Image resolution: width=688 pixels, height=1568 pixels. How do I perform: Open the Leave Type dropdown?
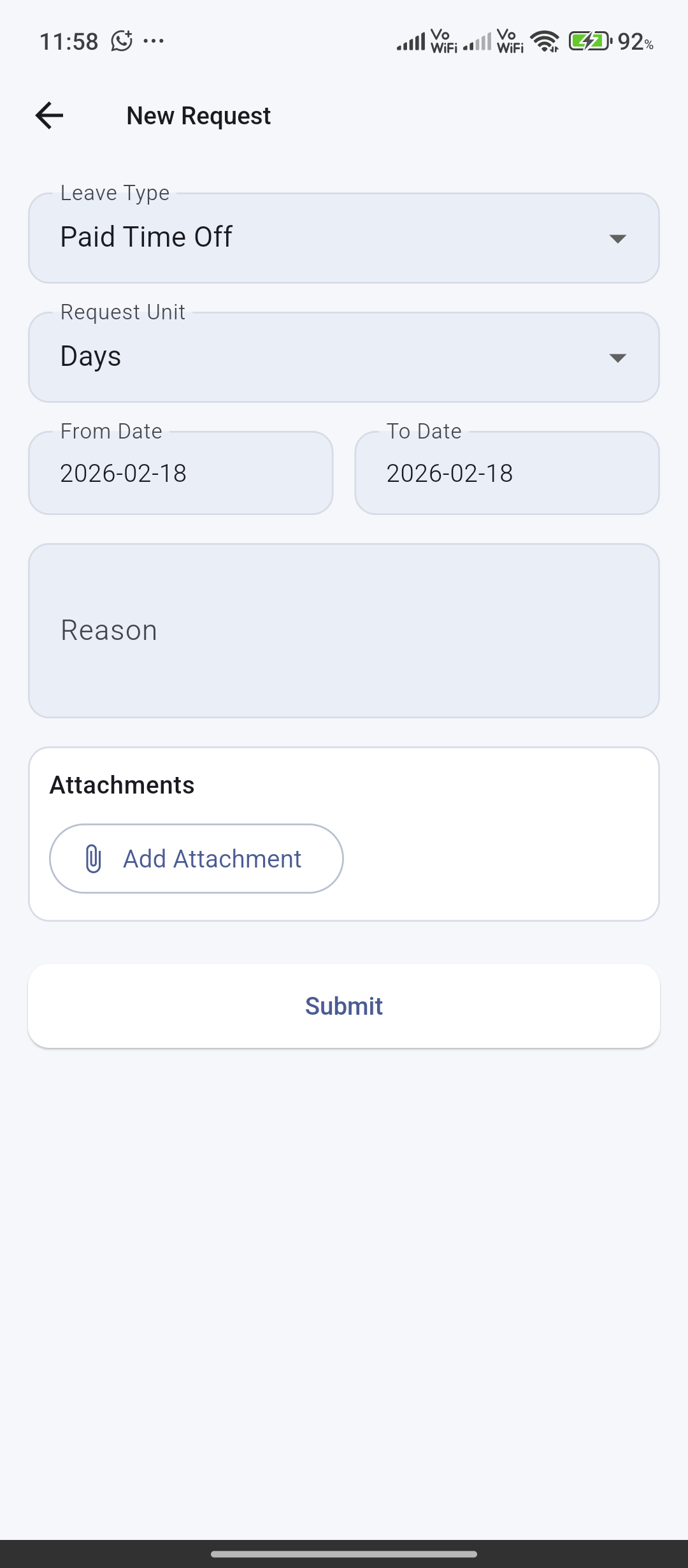point(343,238)
